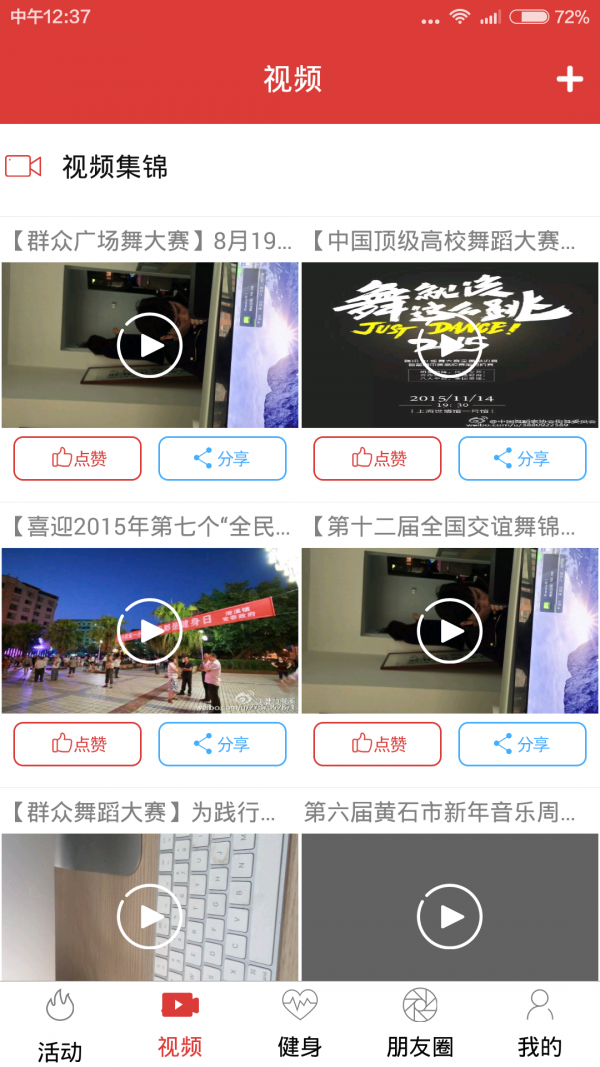The image size is (600, 1067).
Task: Play the 第六届黄石市新年音乐周 video
Action: (x=450, y=916)
